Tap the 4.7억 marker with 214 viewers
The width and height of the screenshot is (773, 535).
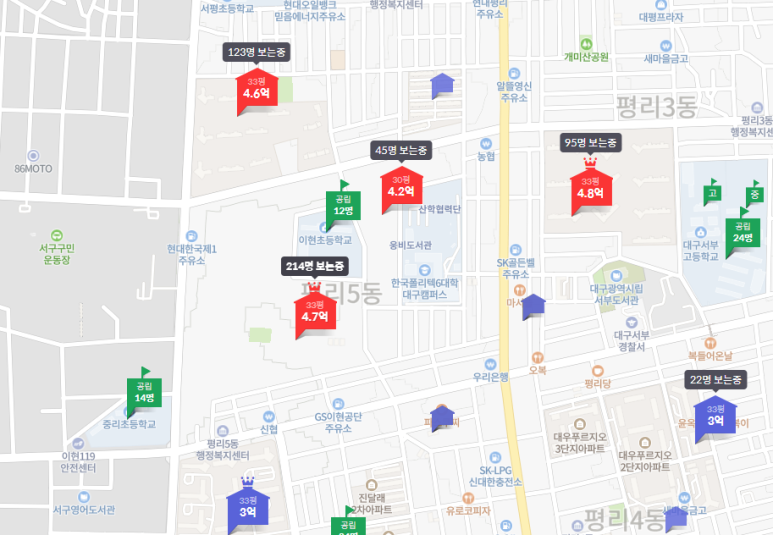[314, 313]
